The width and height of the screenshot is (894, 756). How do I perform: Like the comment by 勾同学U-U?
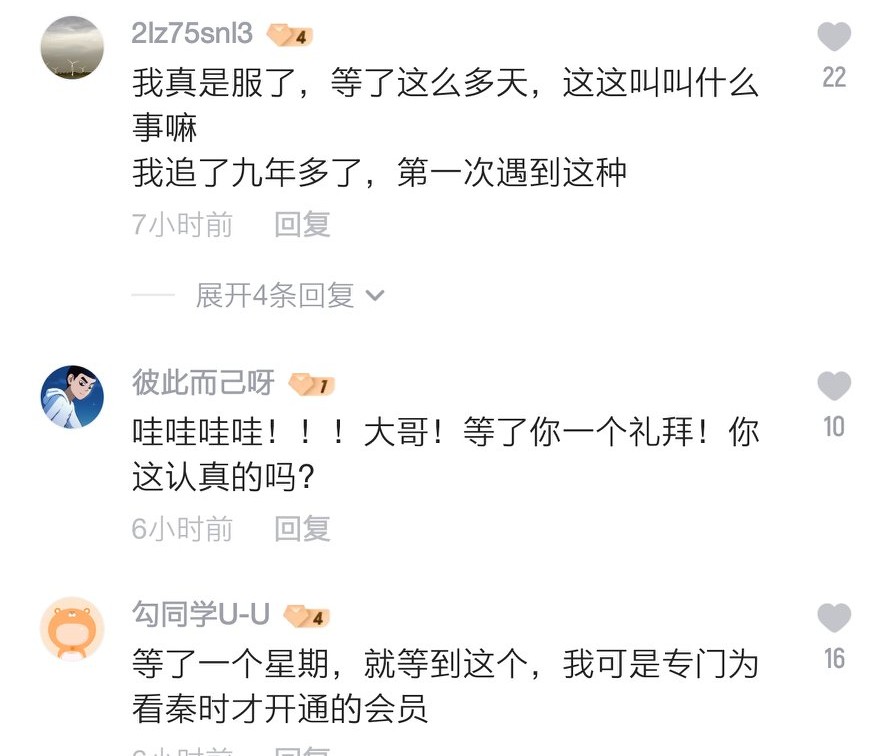pos(834,619)
